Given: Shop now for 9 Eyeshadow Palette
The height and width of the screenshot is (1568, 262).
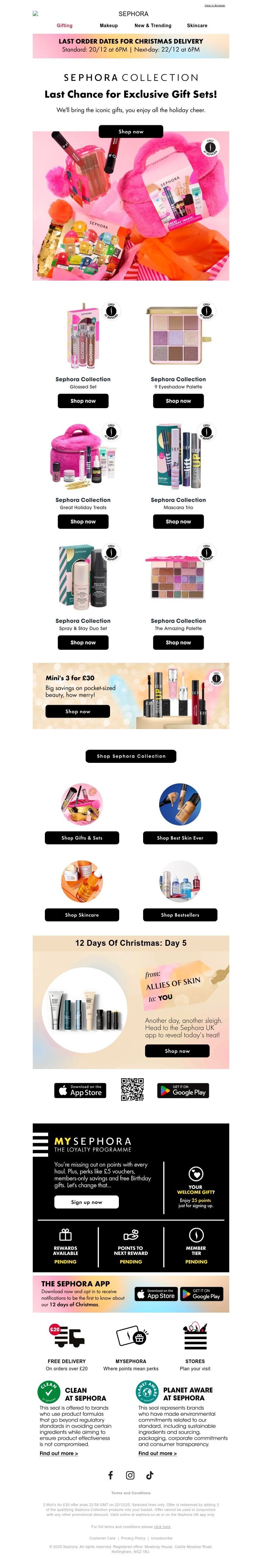Looking at the screenshot, I should 178,401.
